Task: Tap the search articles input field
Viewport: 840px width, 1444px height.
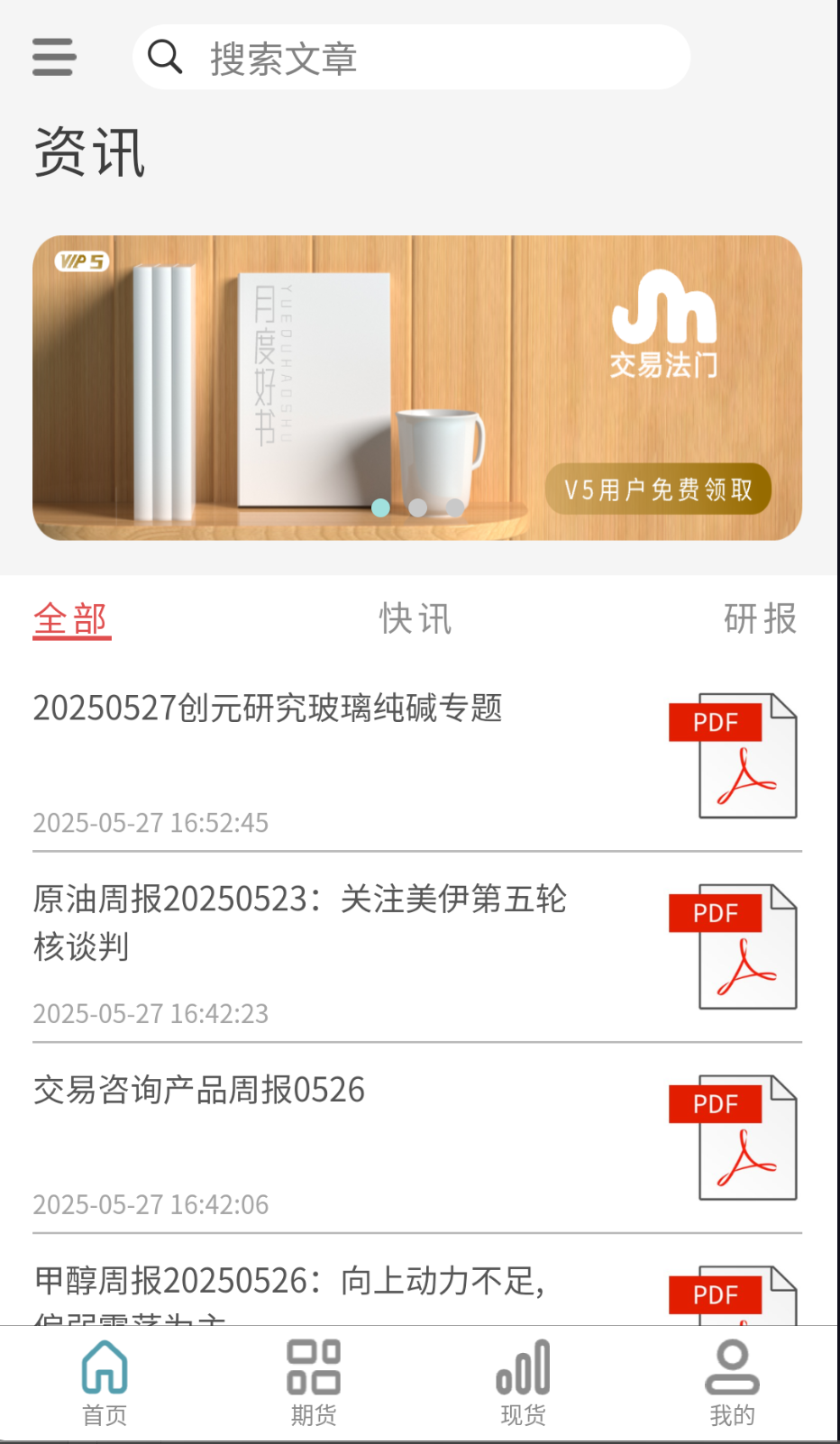Action: pyautogui.click(x=411, y=57)
